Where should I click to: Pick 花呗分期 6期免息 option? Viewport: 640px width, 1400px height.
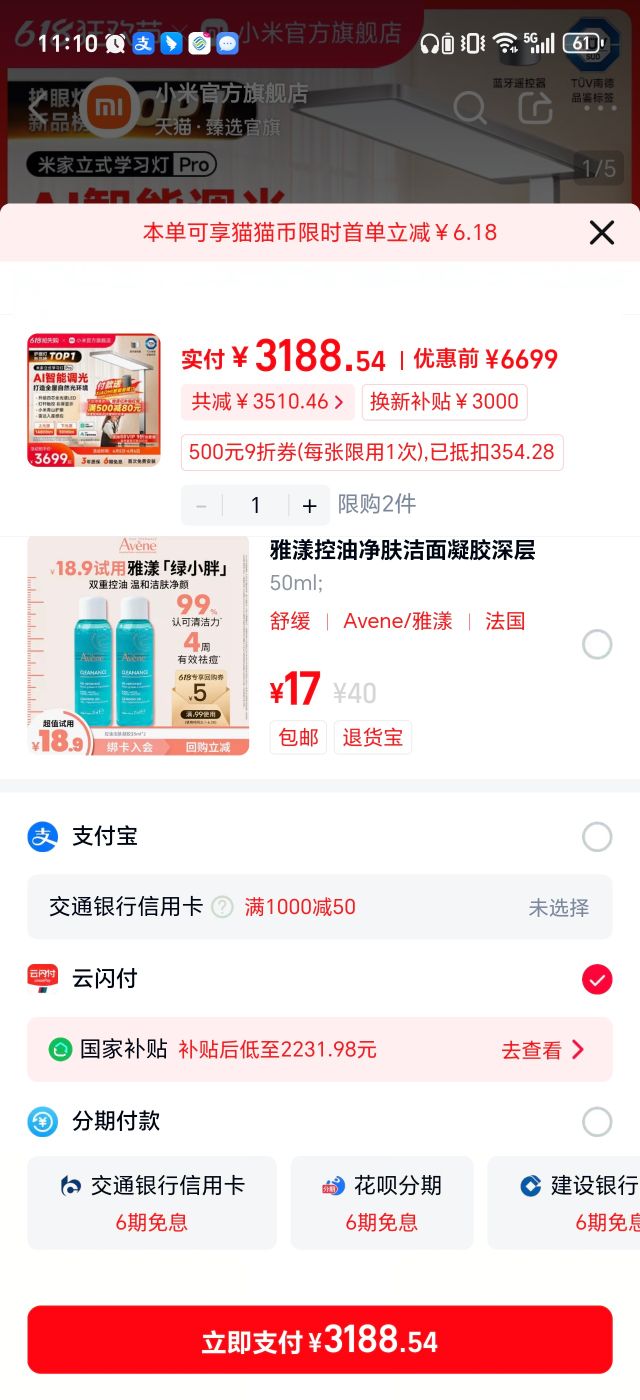click(381, 1203)
